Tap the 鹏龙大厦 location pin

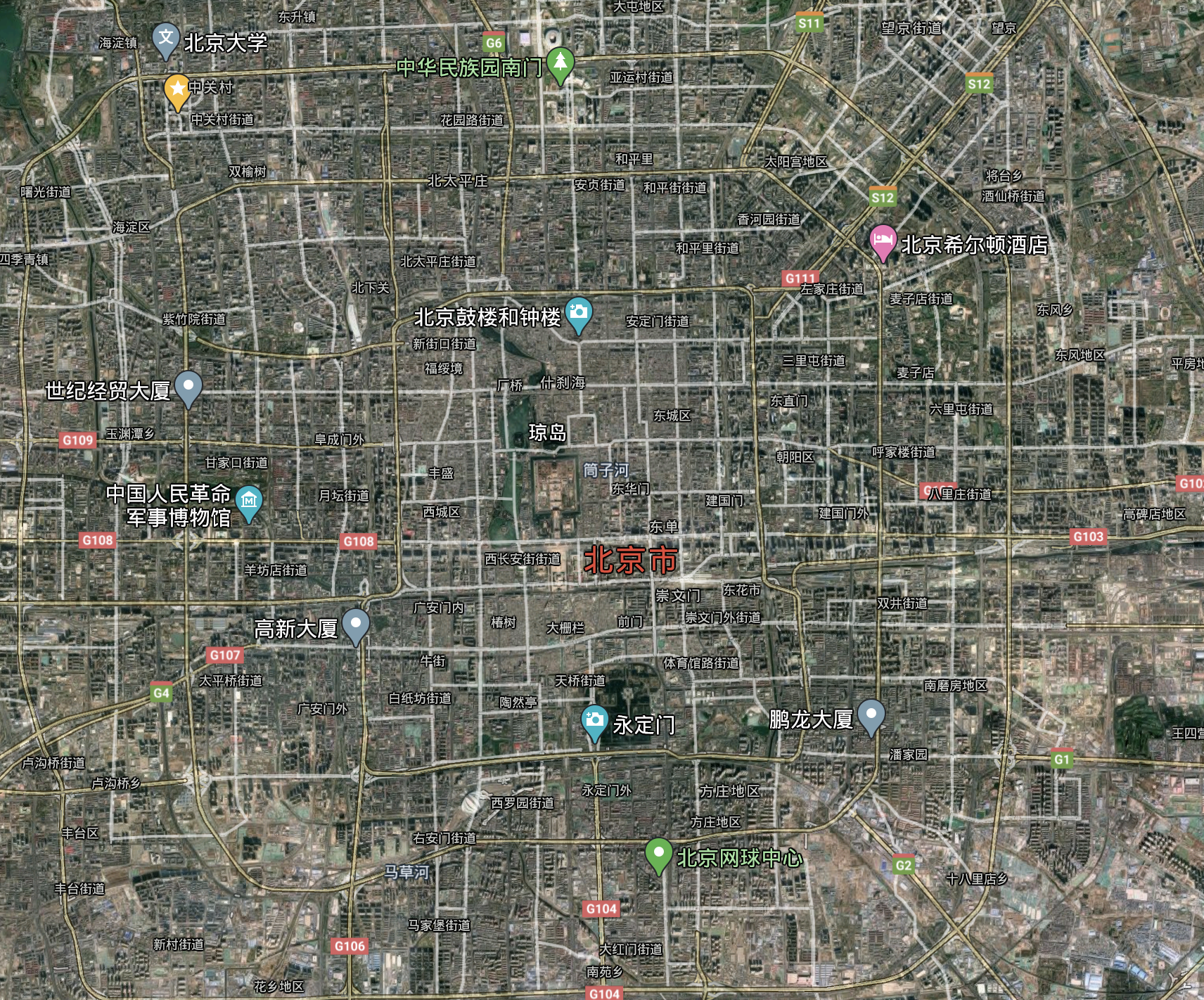pyautogui.click(x=871, y=715)
